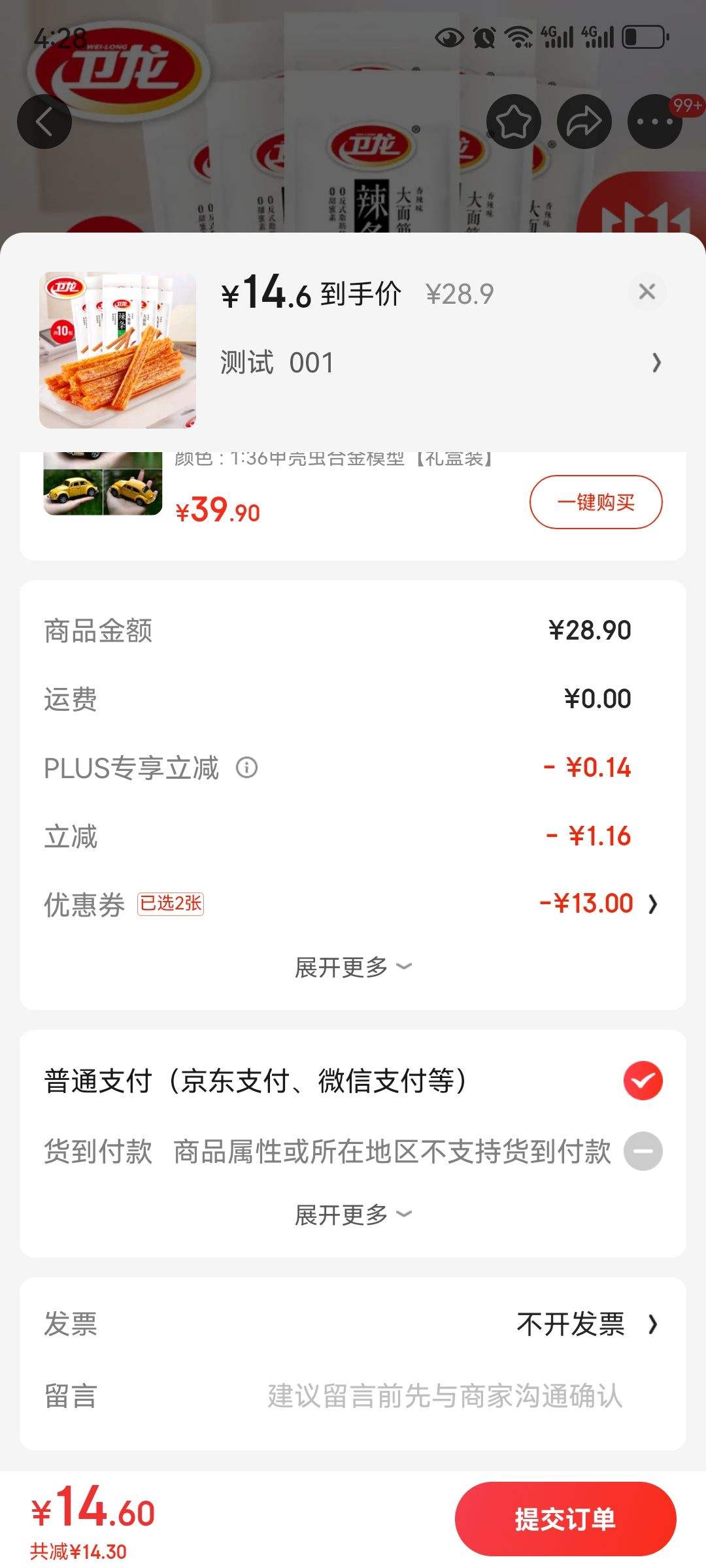Image resolution: width=706 pixels, height=1568 pixels.
Task: Tap the star to favorite this product
Action: (x=514, y=121)
